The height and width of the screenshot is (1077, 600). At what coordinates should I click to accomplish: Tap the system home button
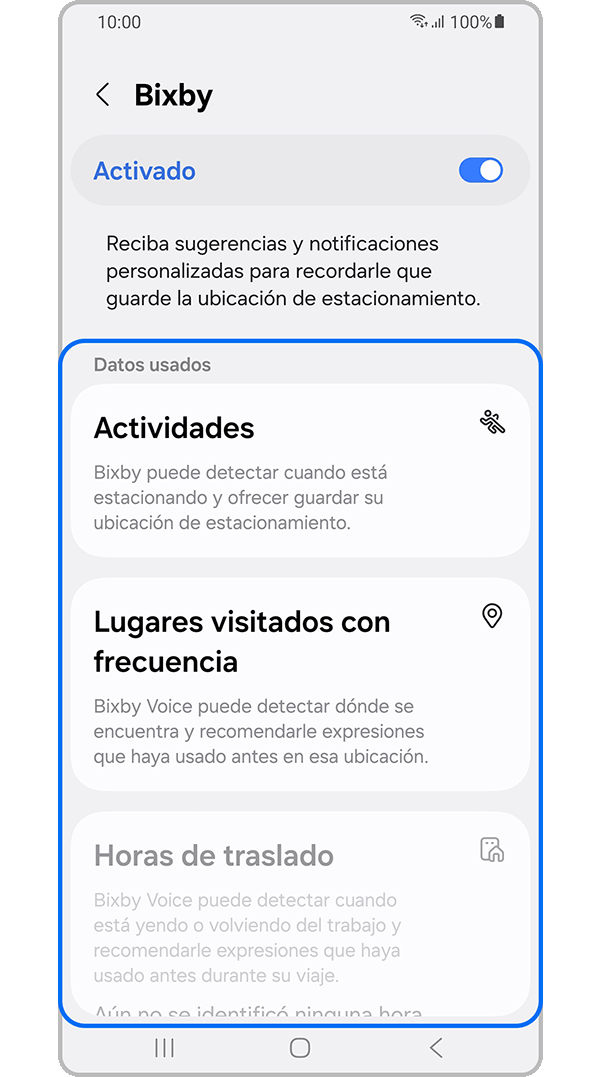pos(299,1047)
